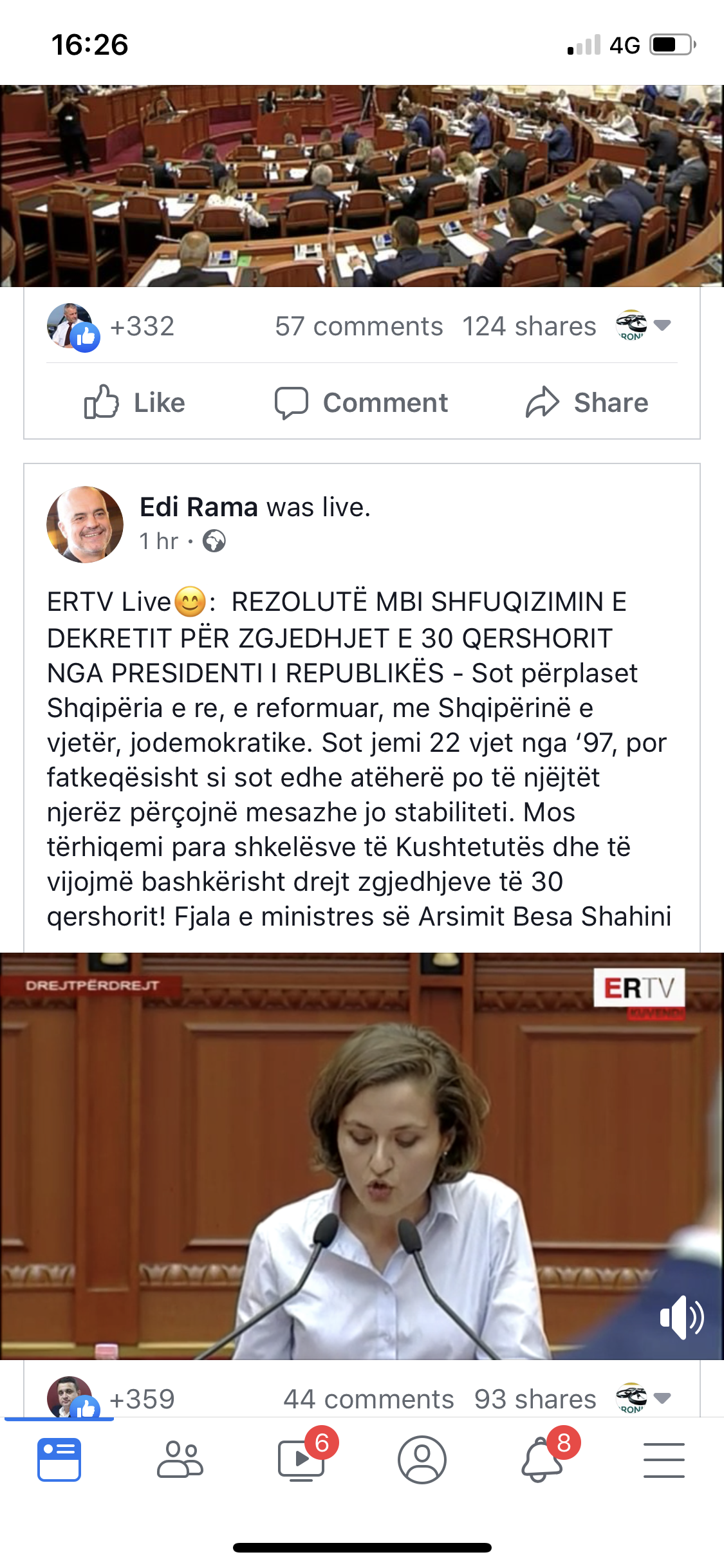Switch to the News Feed tab
The image size is (724, 1568).
tap(59, 1460)
